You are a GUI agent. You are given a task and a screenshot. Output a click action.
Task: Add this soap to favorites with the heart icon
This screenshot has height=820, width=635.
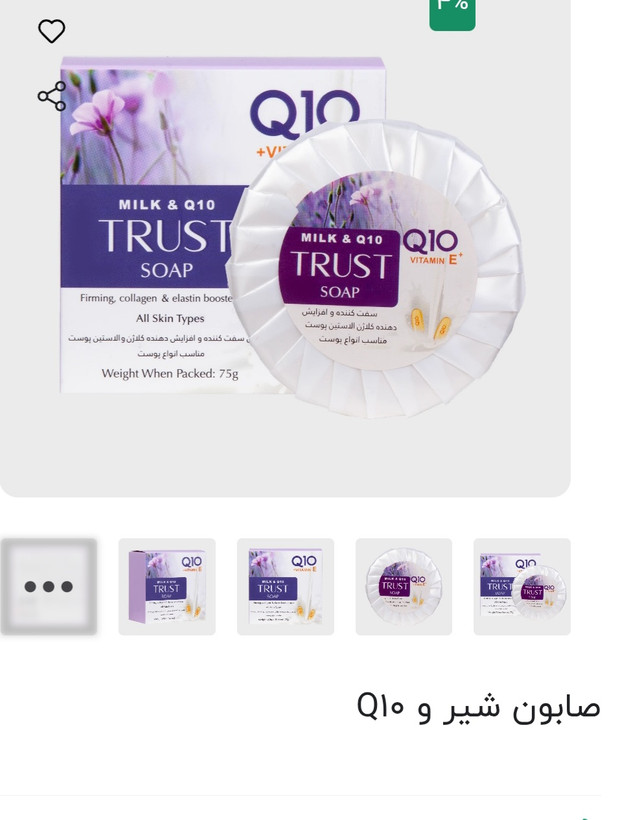(x=52, y=31)
